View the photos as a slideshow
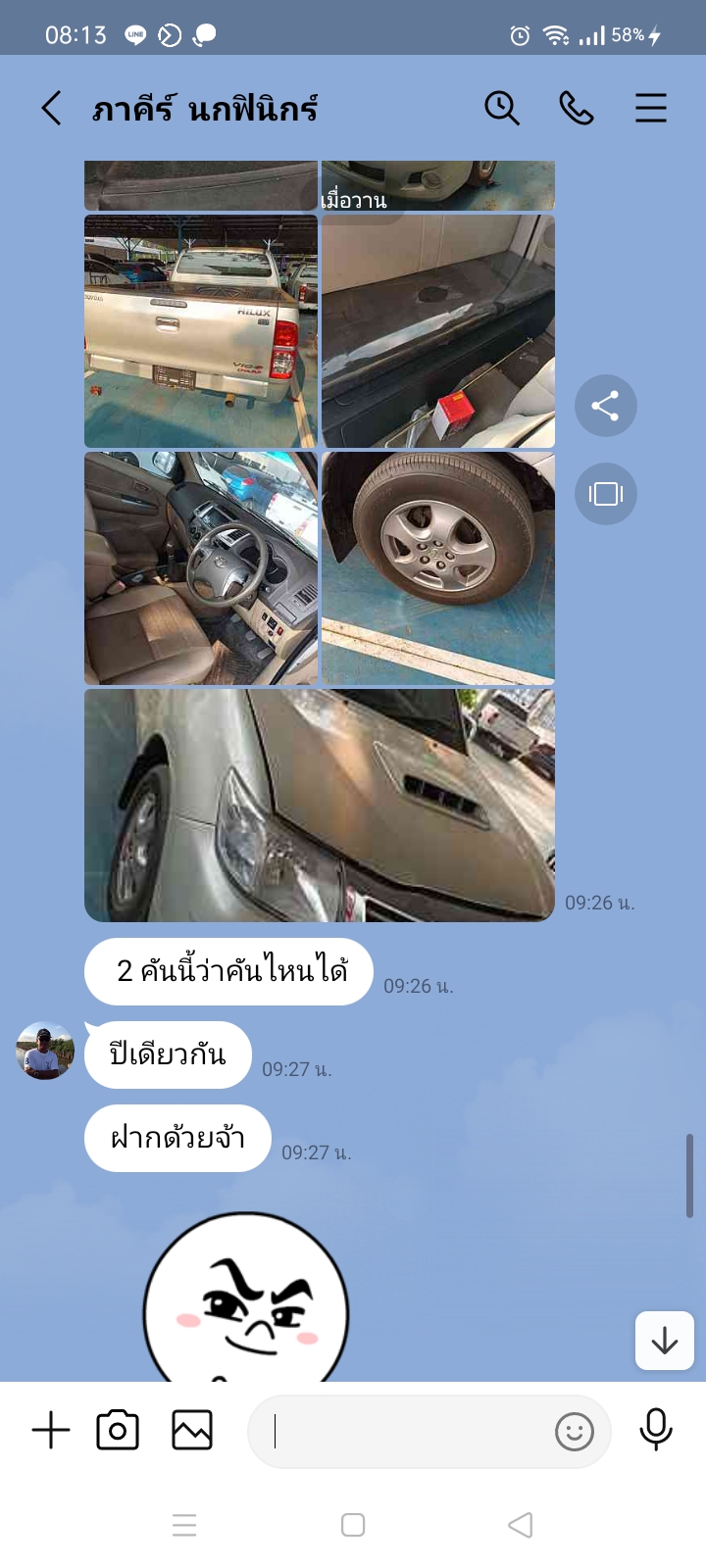The width and height of the screenshot is (706, 1568). point(605,494)
